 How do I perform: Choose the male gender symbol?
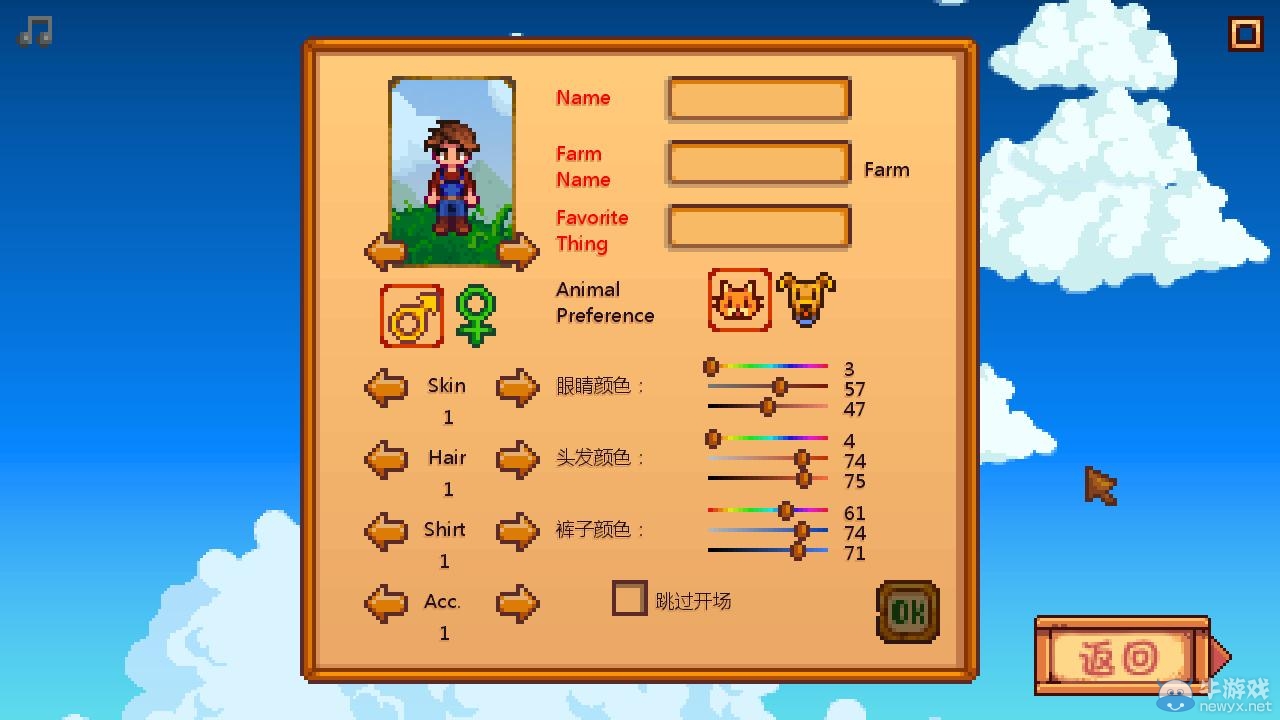[x=412, y=316]
